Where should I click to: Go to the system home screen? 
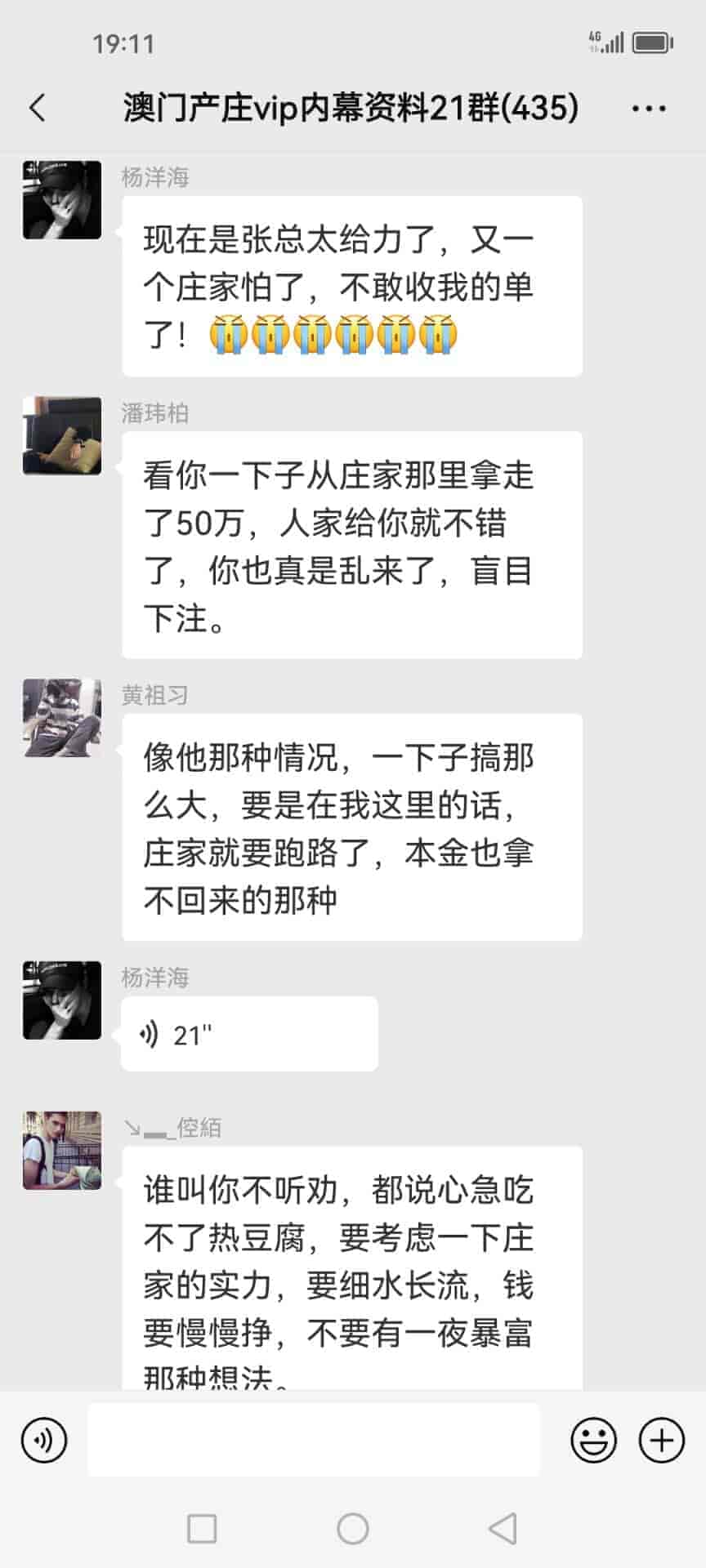(x=353, y=1528)
